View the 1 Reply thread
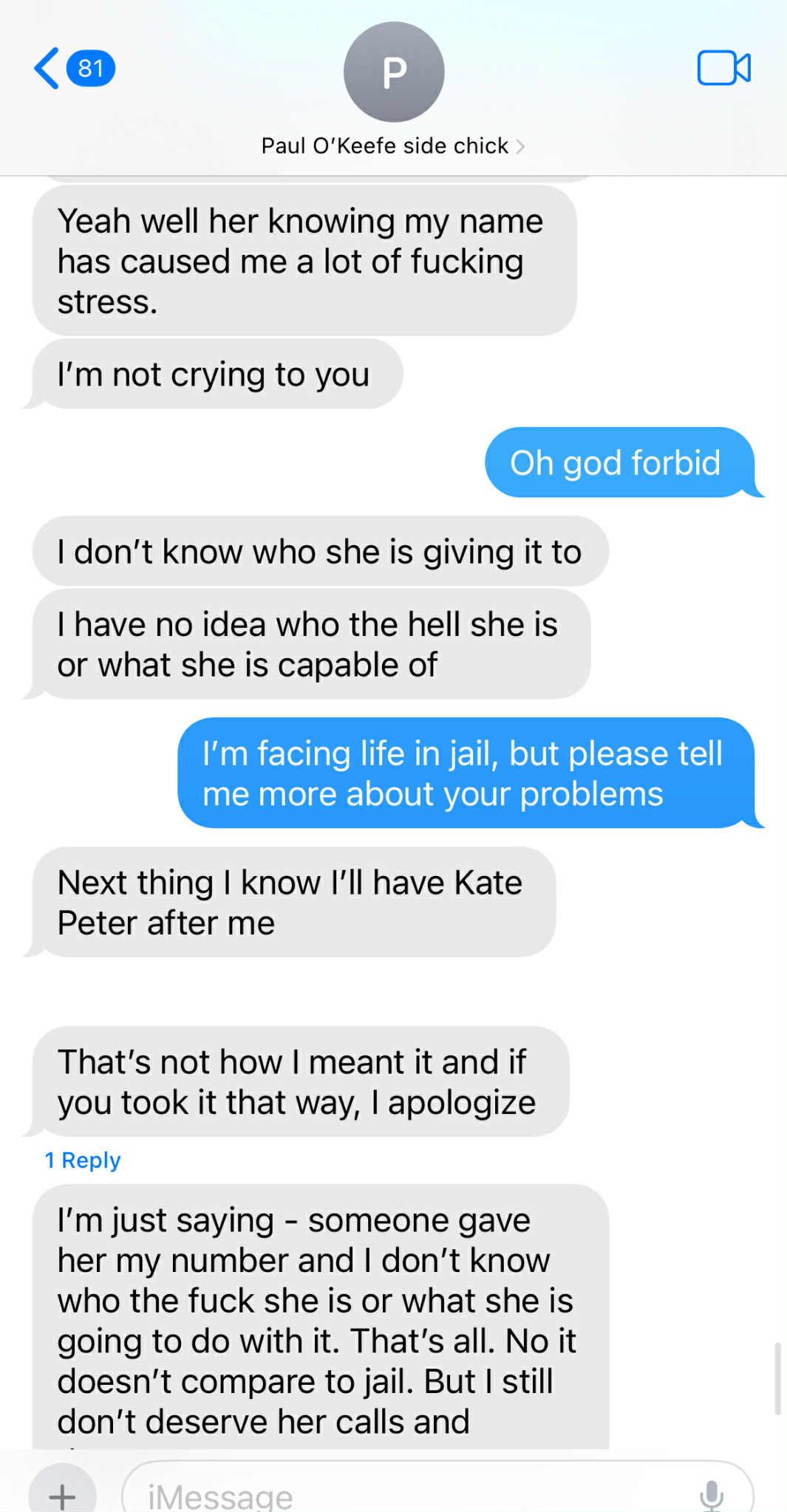787x1512 pixels. (x=83, y=1160)
